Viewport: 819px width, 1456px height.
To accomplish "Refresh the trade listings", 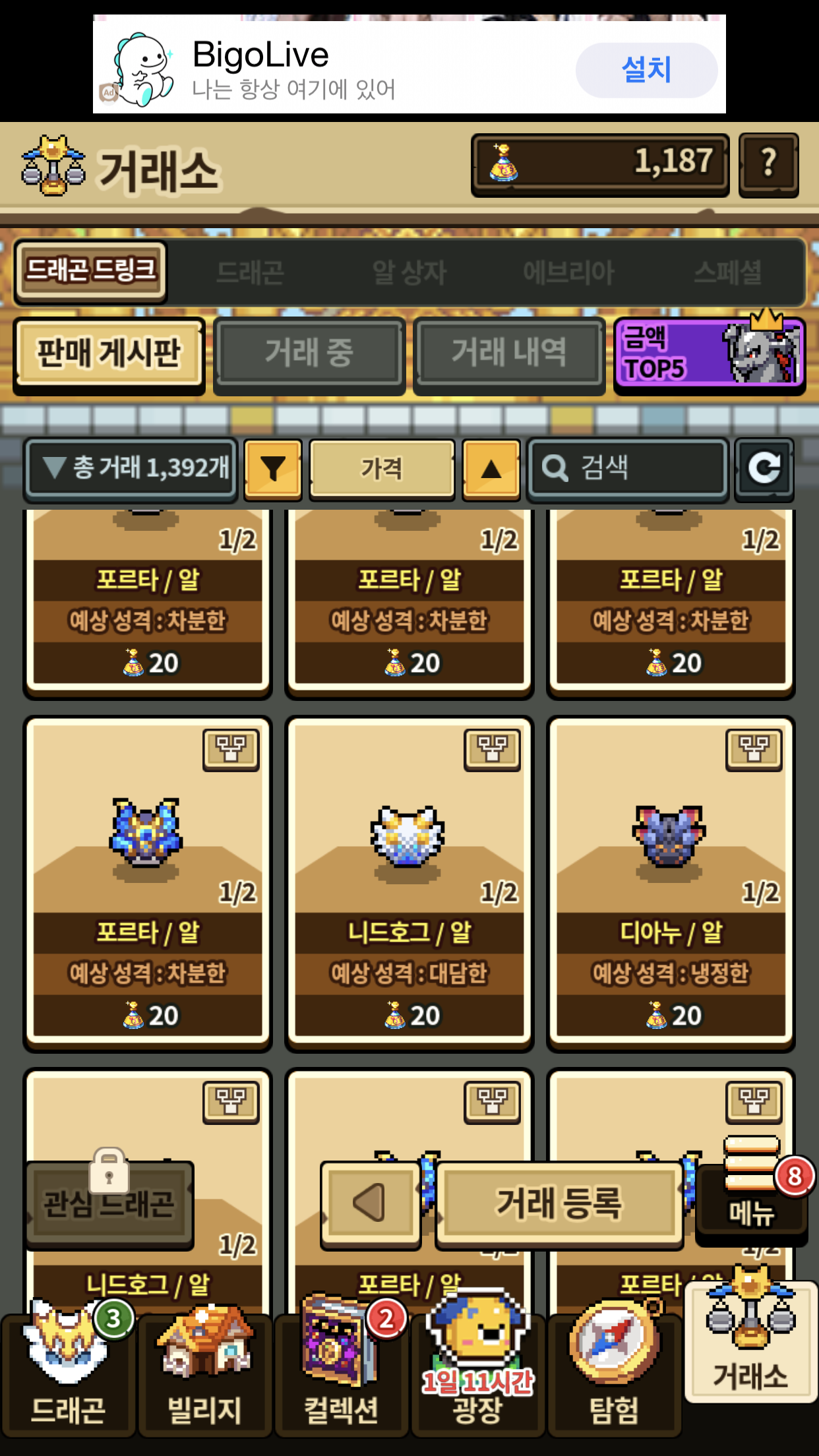I will pos(764,469).
